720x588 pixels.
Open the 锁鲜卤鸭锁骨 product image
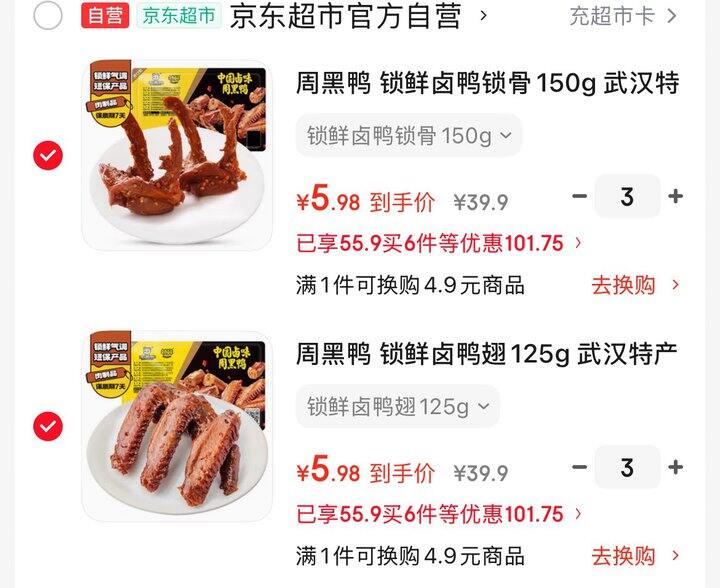click(x=177, y=155)
